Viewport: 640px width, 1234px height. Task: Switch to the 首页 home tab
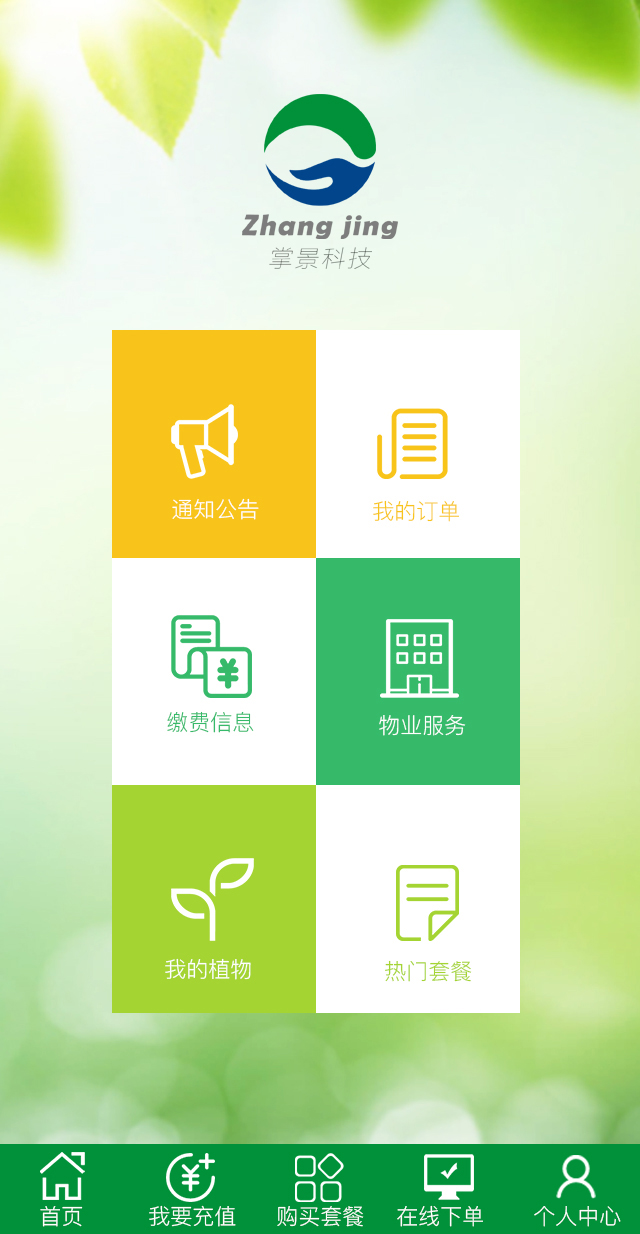coord(62,1189)
